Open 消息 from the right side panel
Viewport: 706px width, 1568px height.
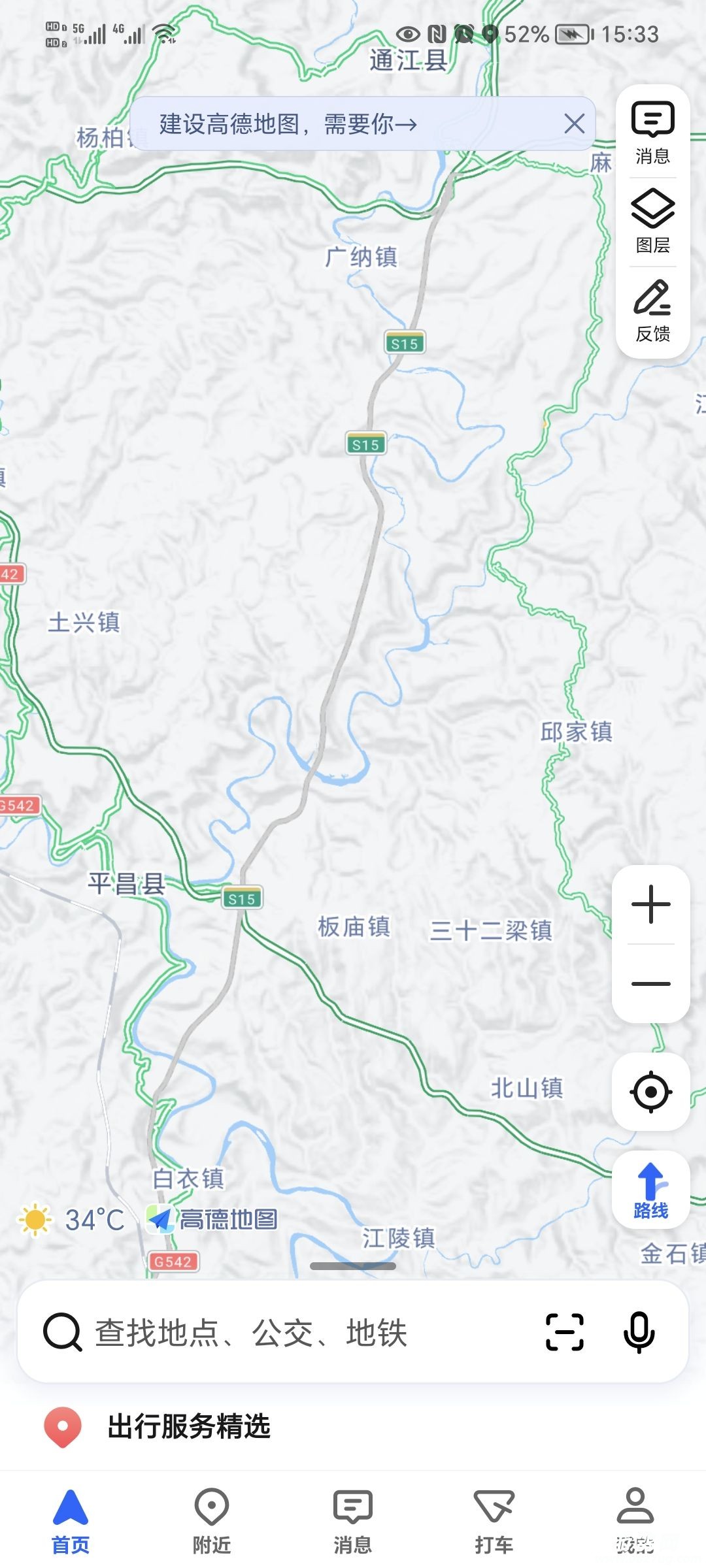point(652,133)
